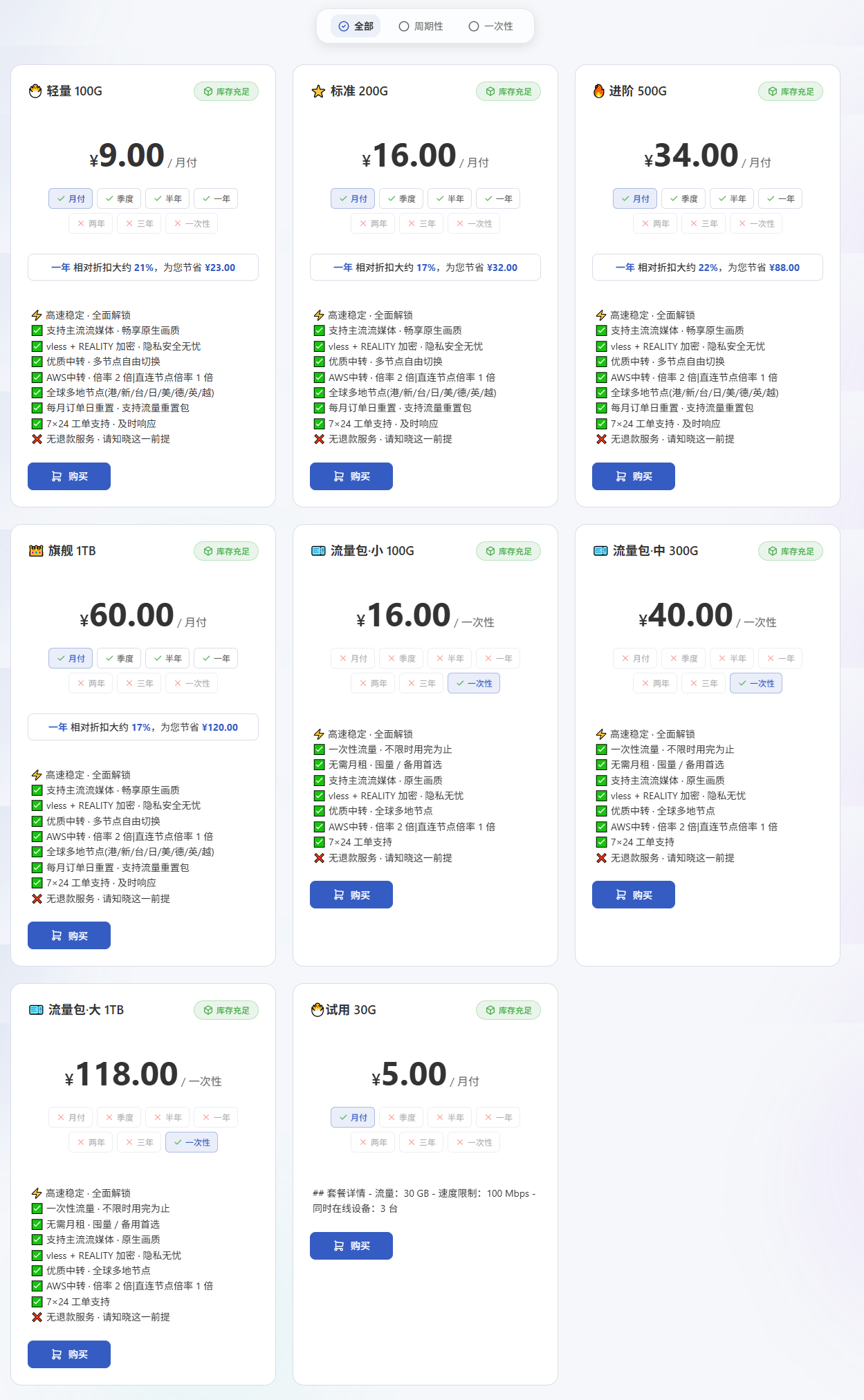Select the 周期性 filter option
The width and height of the screenshot is (864, 1400).
[x=421, y=26]
